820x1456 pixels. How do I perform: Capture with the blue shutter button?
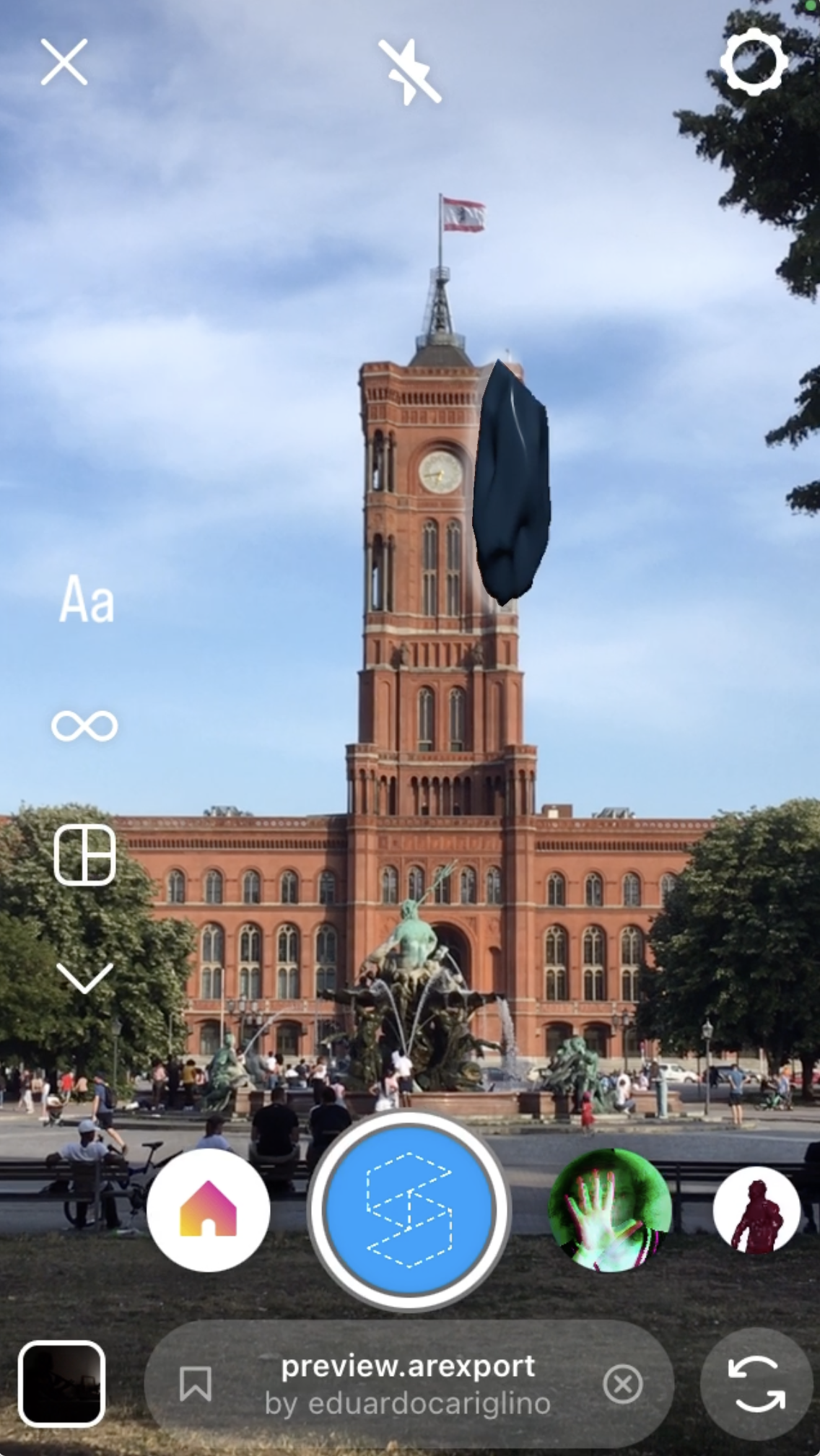409,1210
